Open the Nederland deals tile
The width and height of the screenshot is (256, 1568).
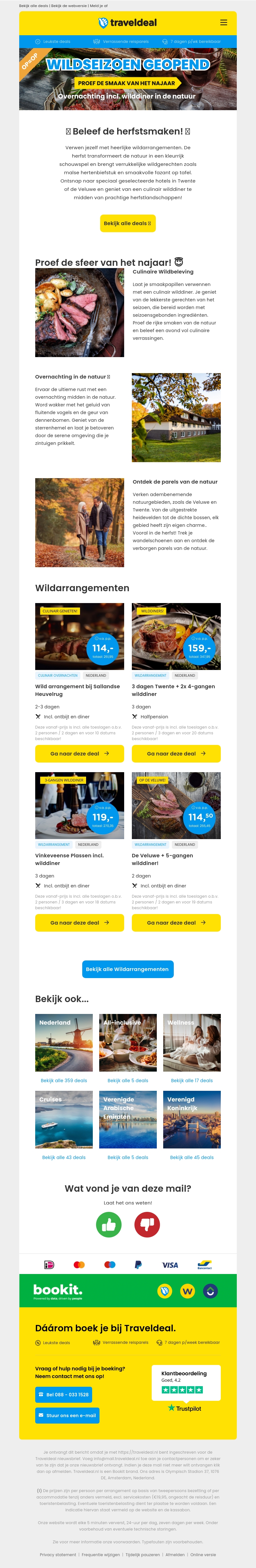click(x=64, y=1043)
